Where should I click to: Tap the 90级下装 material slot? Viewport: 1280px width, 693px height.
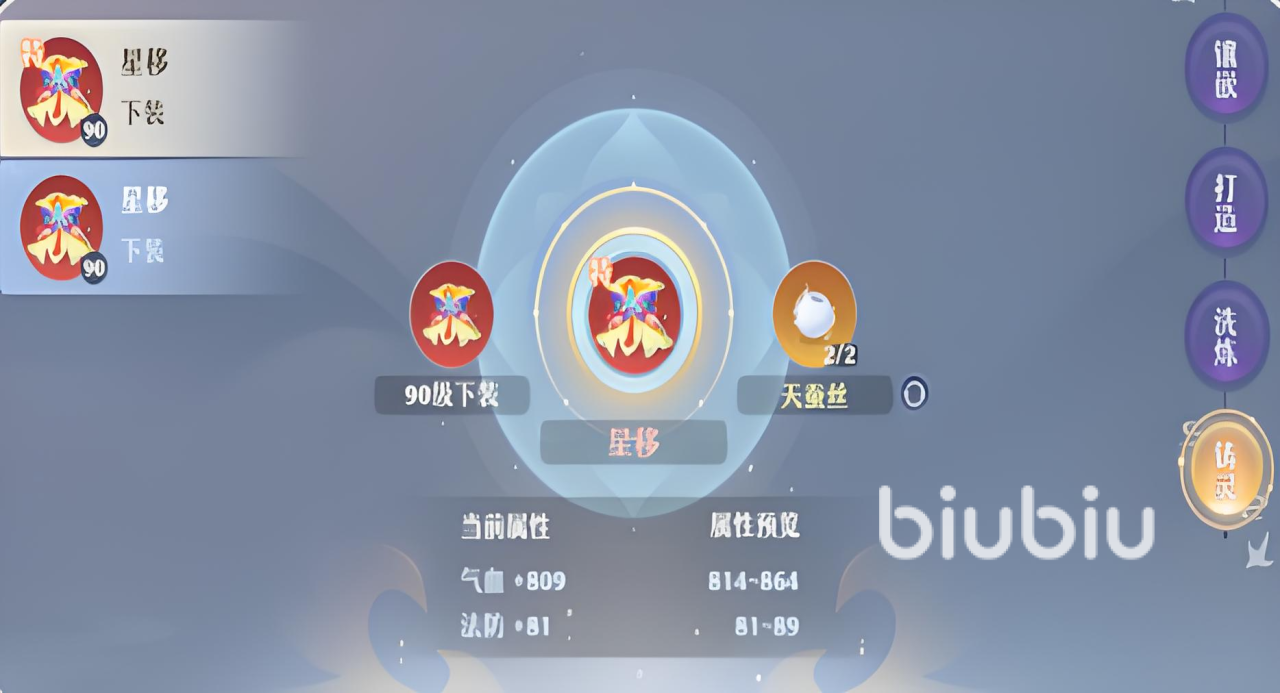coord(452,315)
